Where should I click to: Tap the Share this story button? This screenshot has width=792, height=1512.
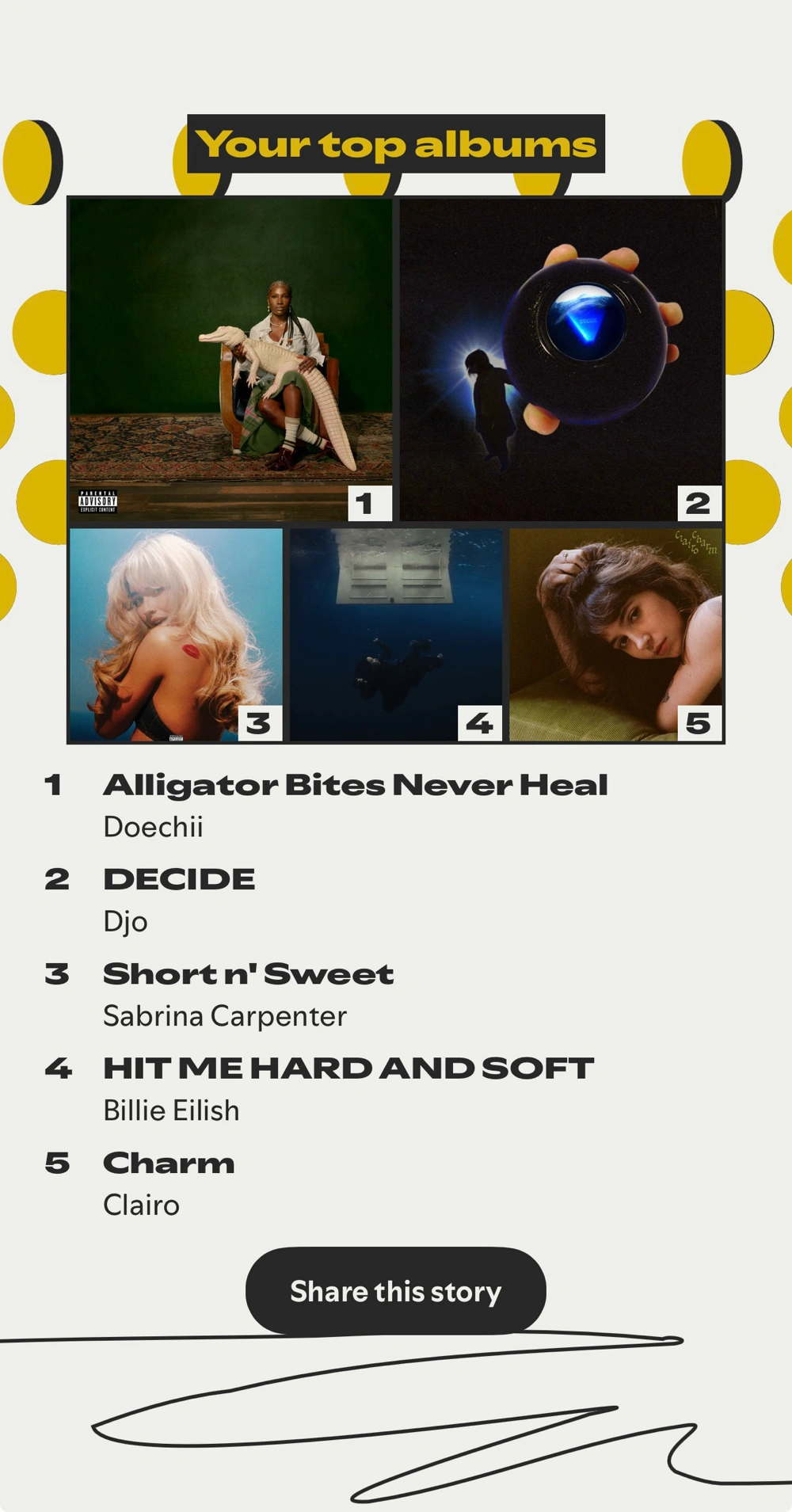point(395,1291)
